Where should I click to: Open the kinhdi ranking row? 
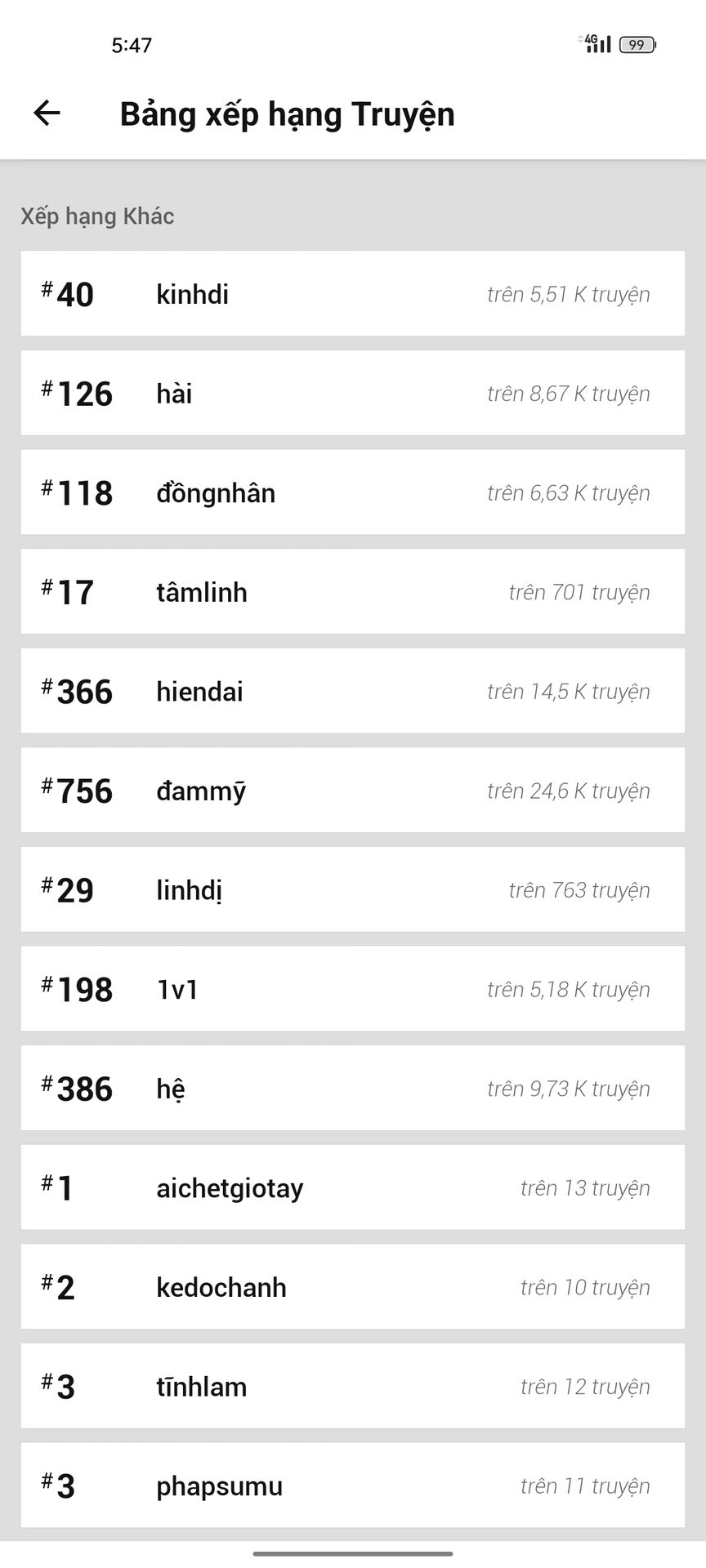click(x=352, y=294)
